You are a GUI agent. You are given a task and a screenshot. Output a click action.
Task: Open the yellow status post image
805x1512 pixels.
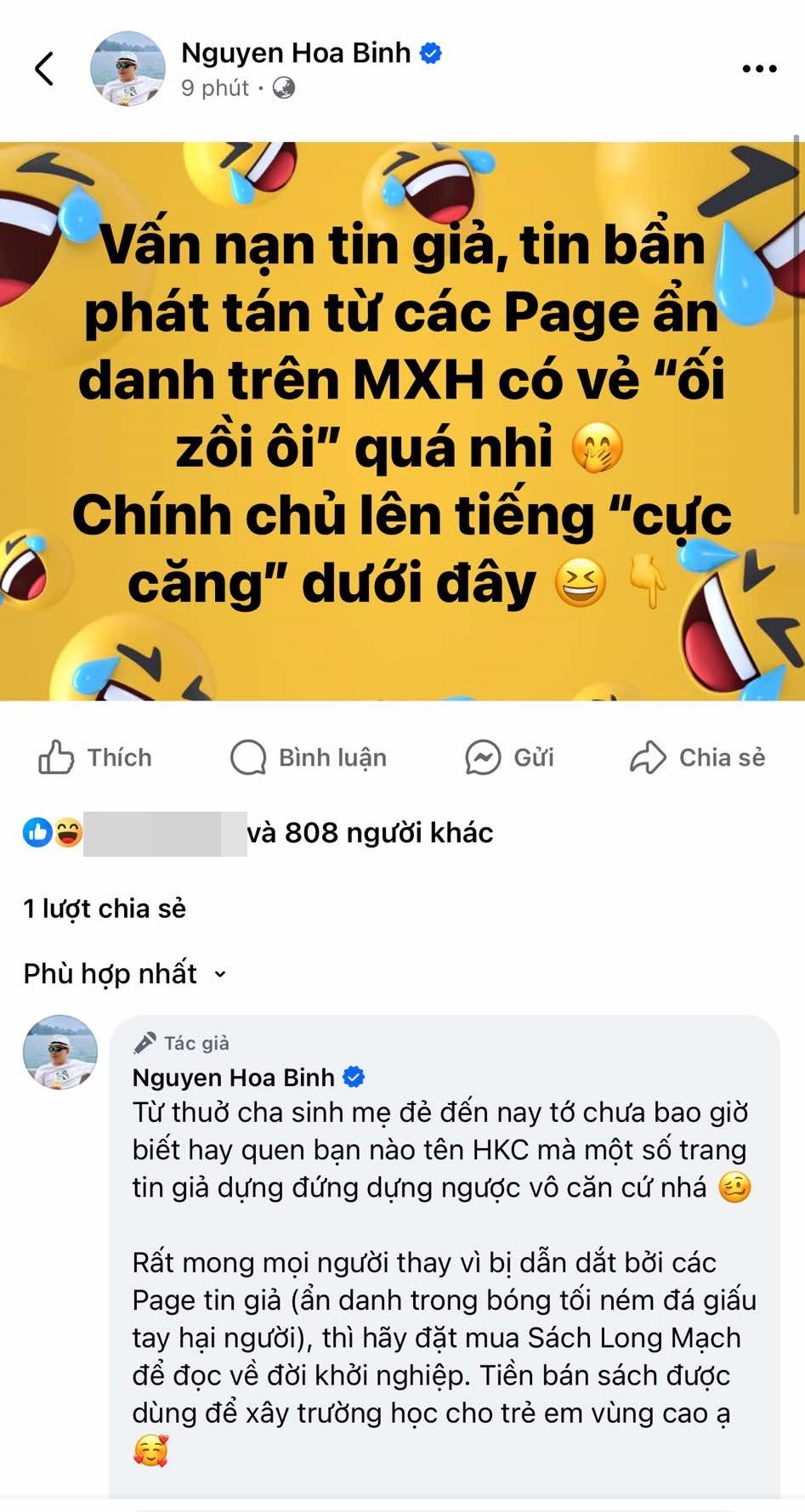click(402, 421)
